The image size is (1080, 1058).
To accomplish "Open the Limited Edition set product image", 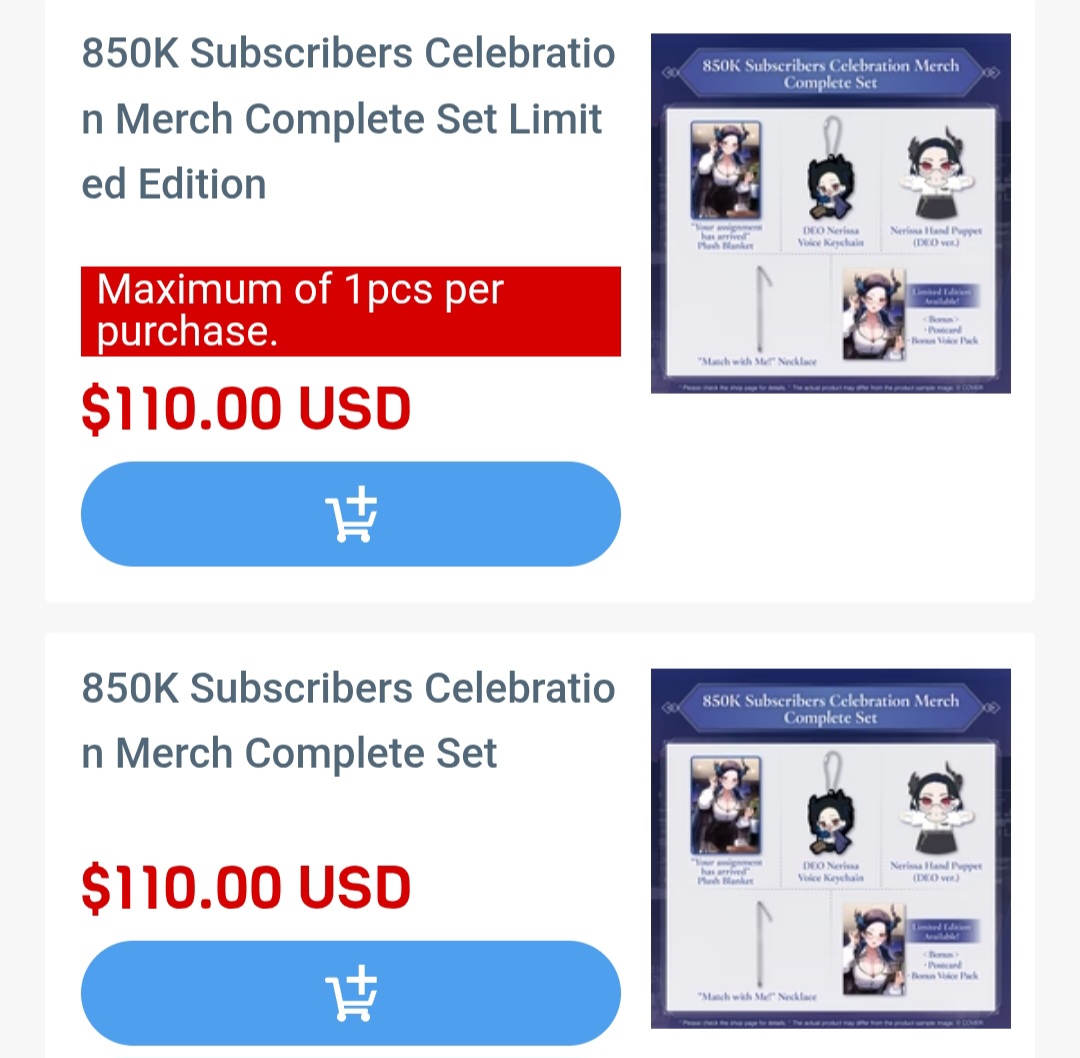I will tap(830, 213).
